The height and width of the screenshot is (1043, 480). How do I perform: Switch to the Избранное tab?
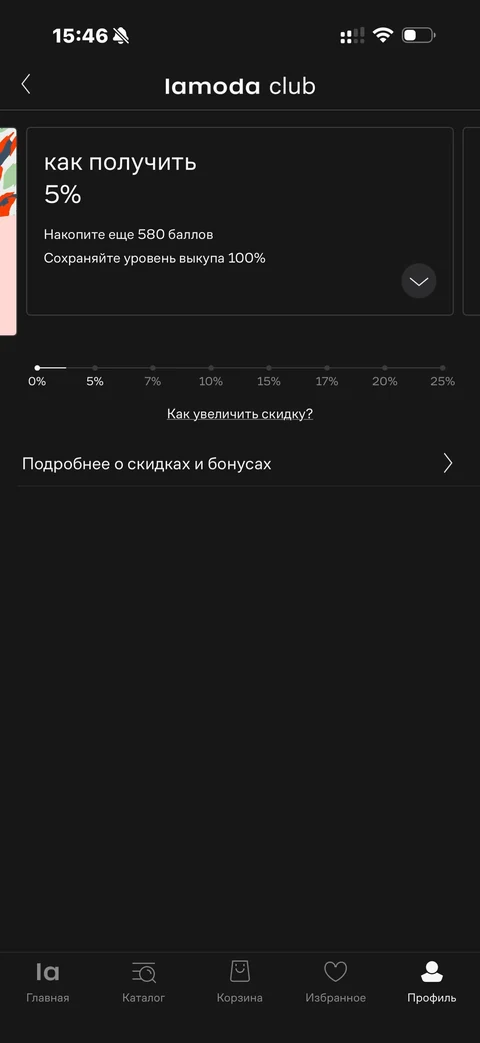336,982
